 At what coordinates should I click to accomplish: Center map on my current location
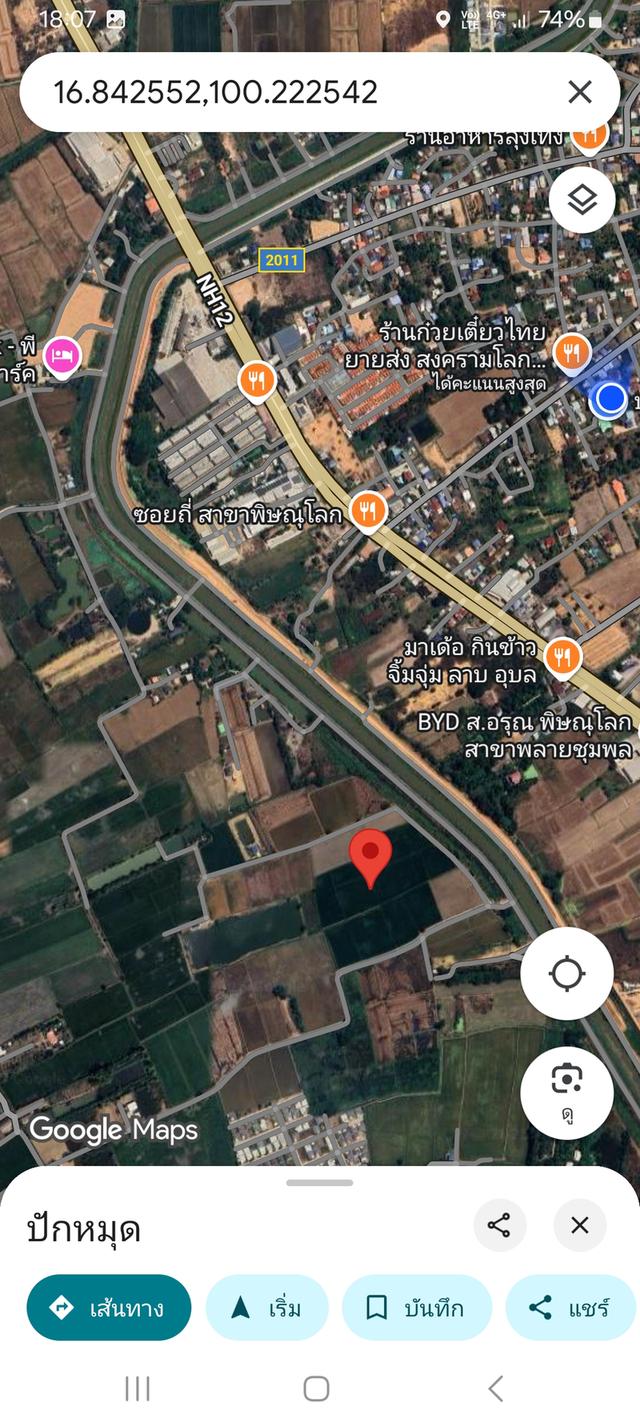click(x=567, y=973)
